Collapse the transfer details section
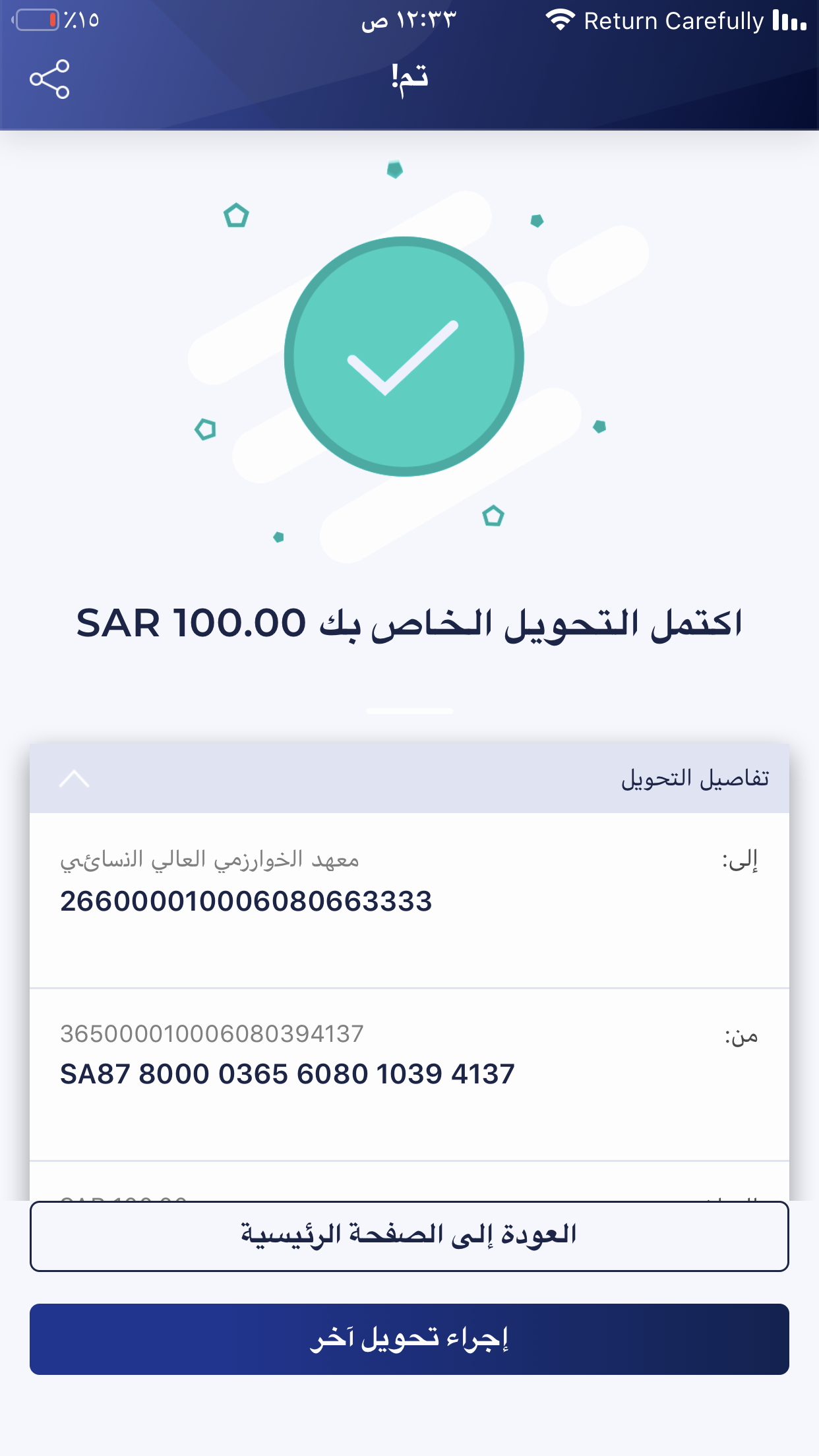Image resolution: width=819 pixels, height=1456 pixels. [x=74, y=779]
